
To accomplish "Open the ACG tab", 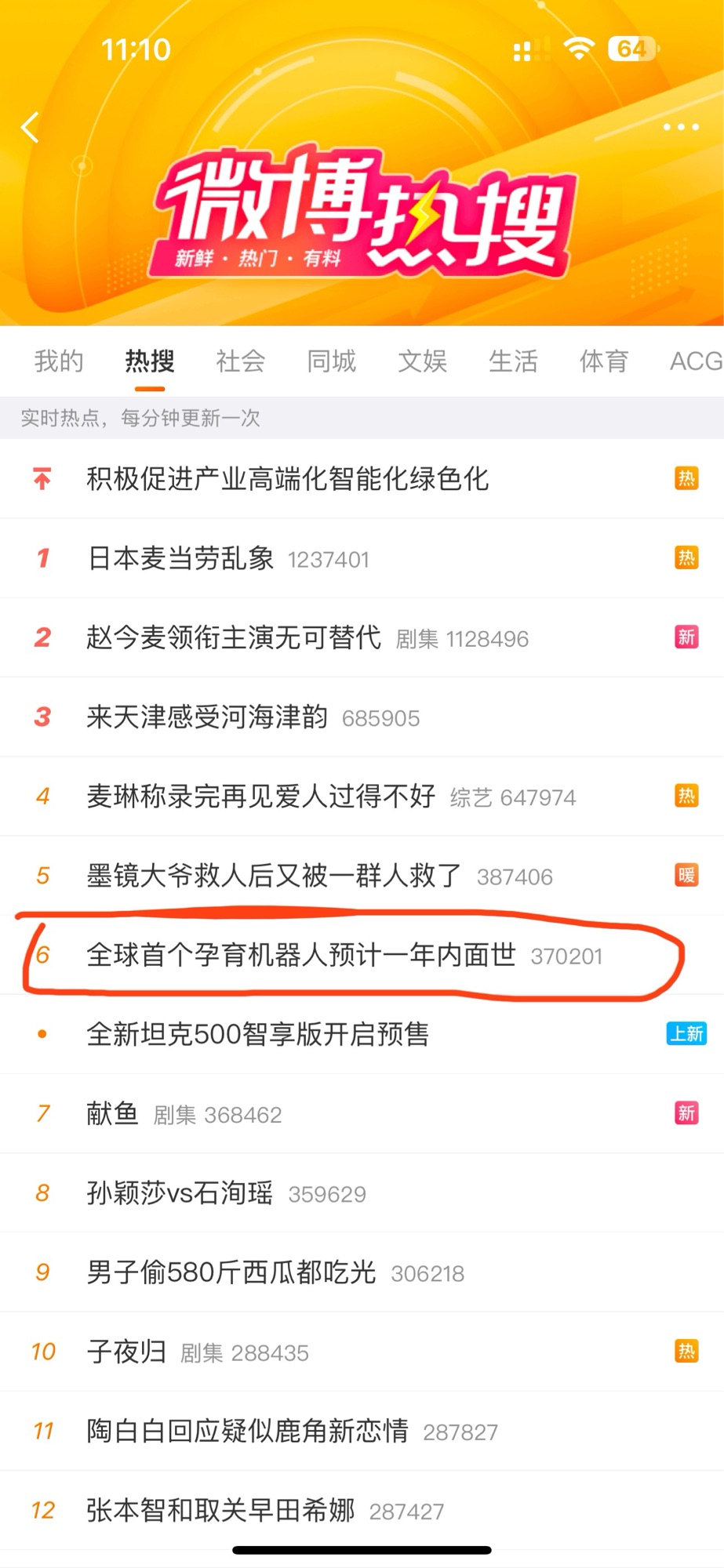I will (x=695, y=361).
